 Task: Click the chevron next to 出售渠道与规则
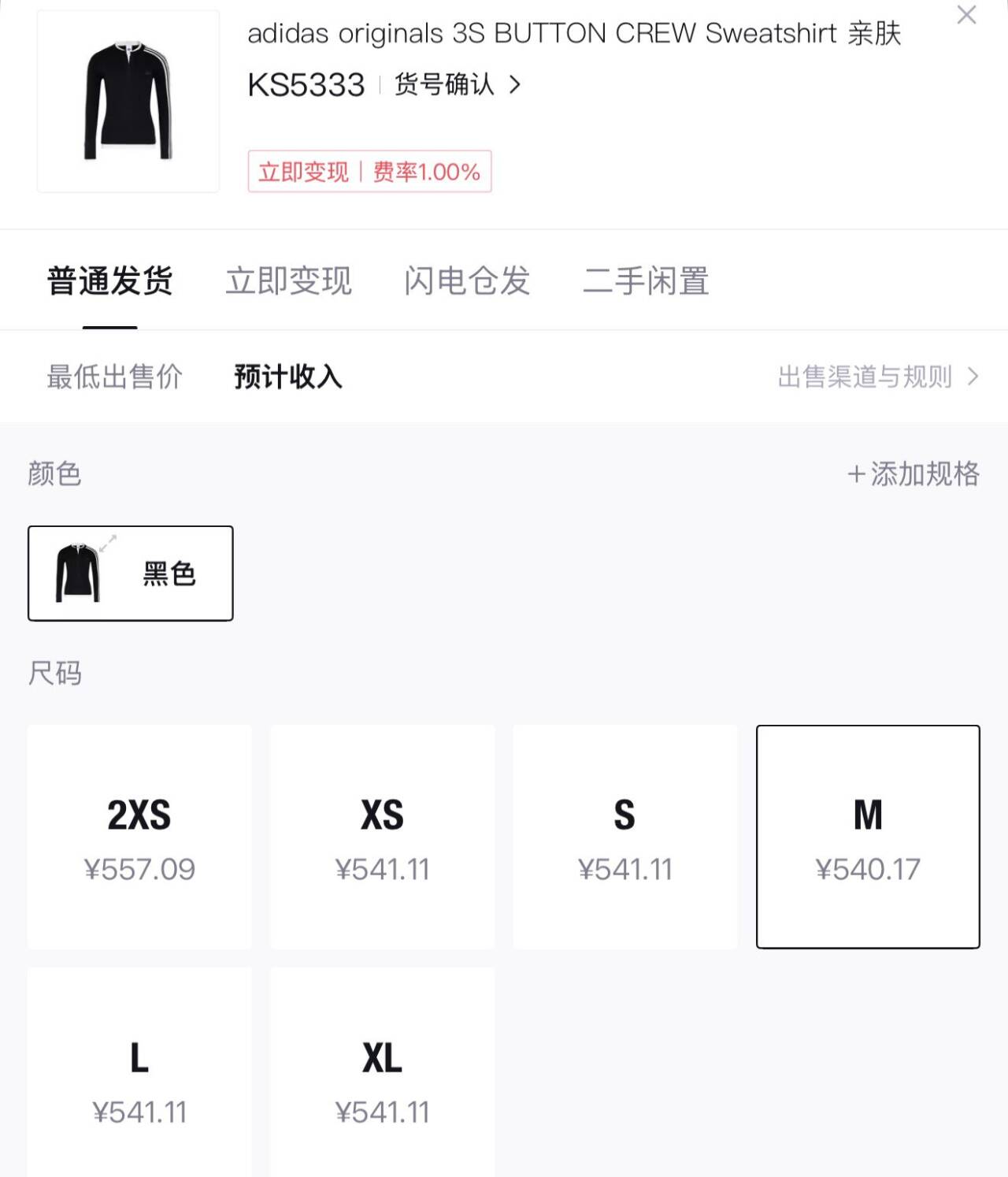tap(973, 377)
